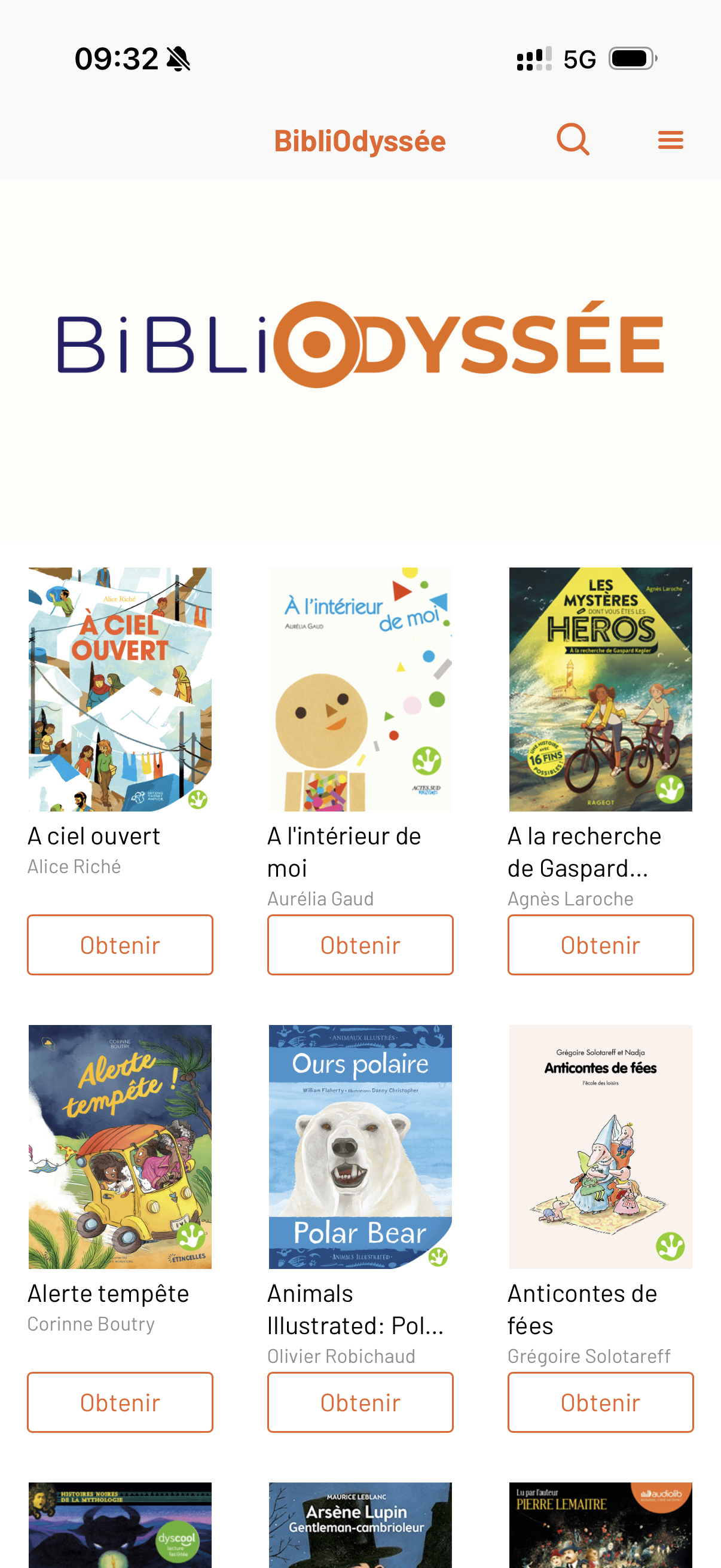Open Les Mystères Héros book cover
The height and width of the screenshot is (1568, 721).
coord(600,689)
